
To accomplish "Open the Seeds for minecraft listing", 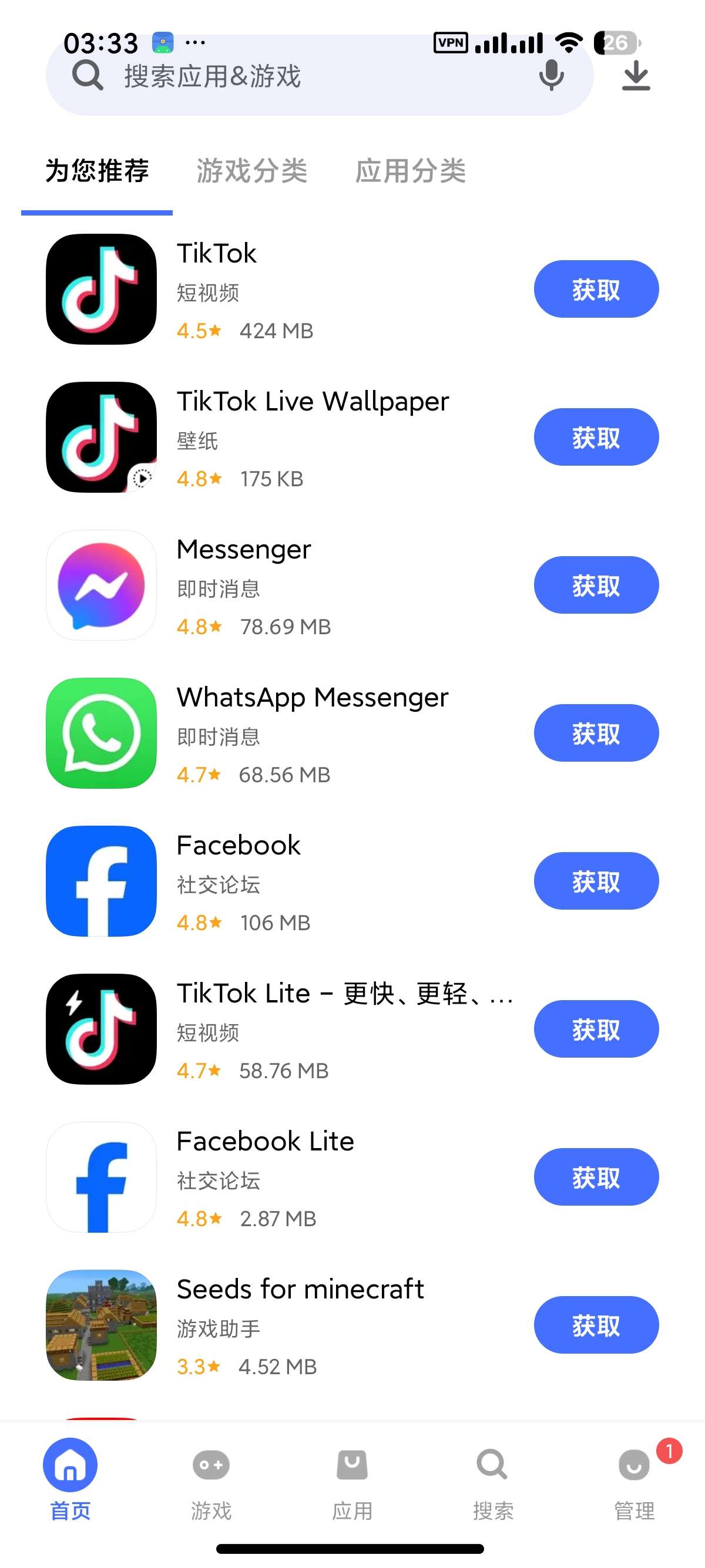I will point(280,1324).
